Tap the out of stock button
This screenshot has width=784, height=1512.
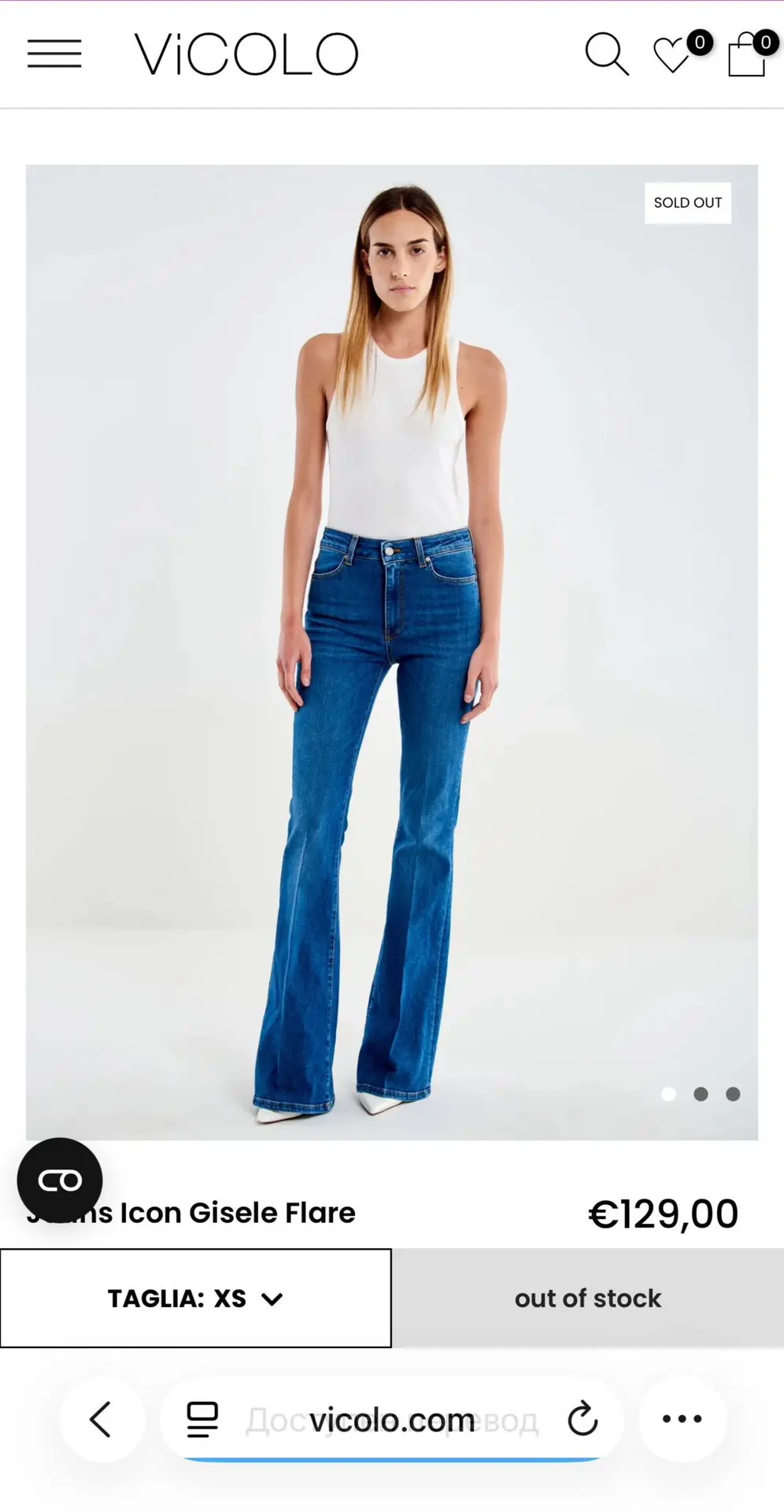click(588, 1298)
